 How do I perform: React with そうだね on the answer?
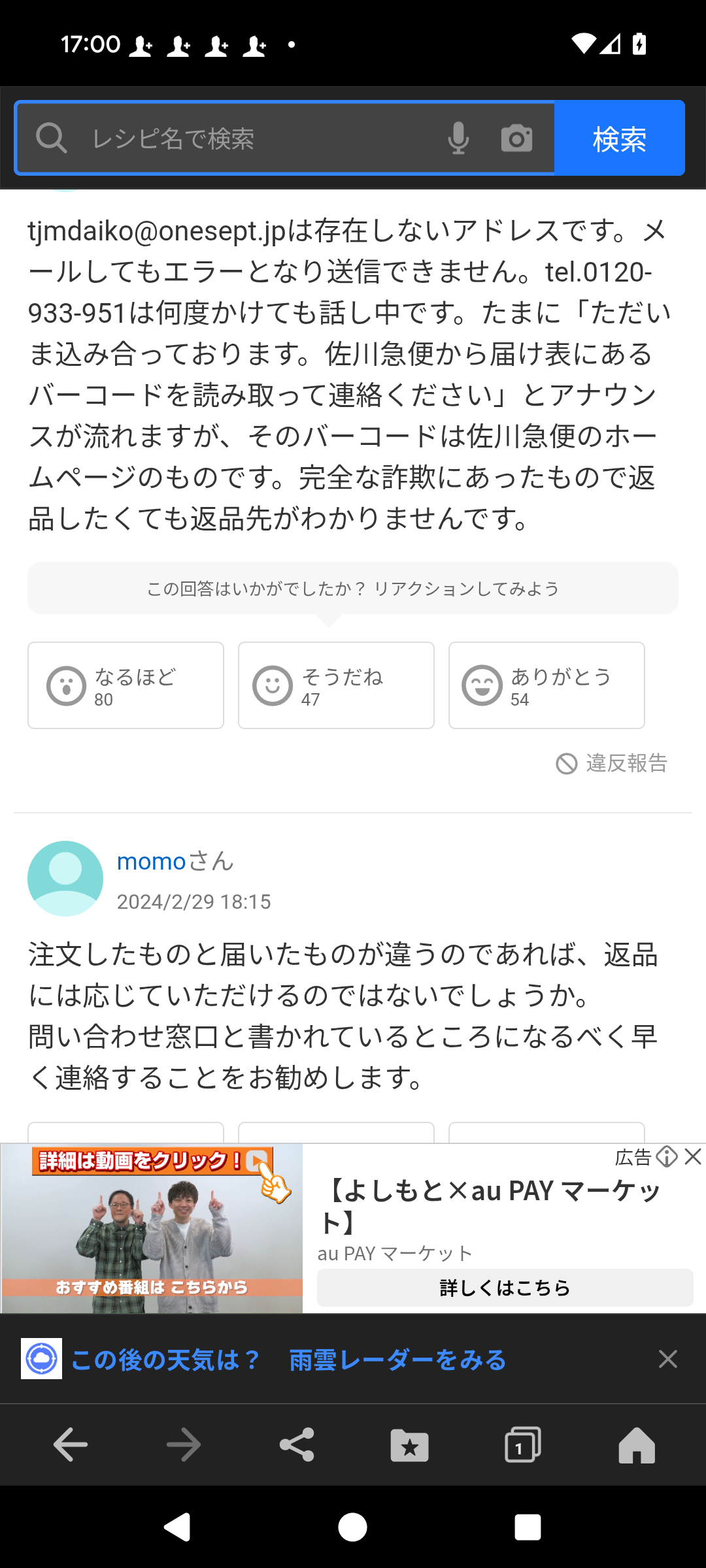tap(336, 685)
